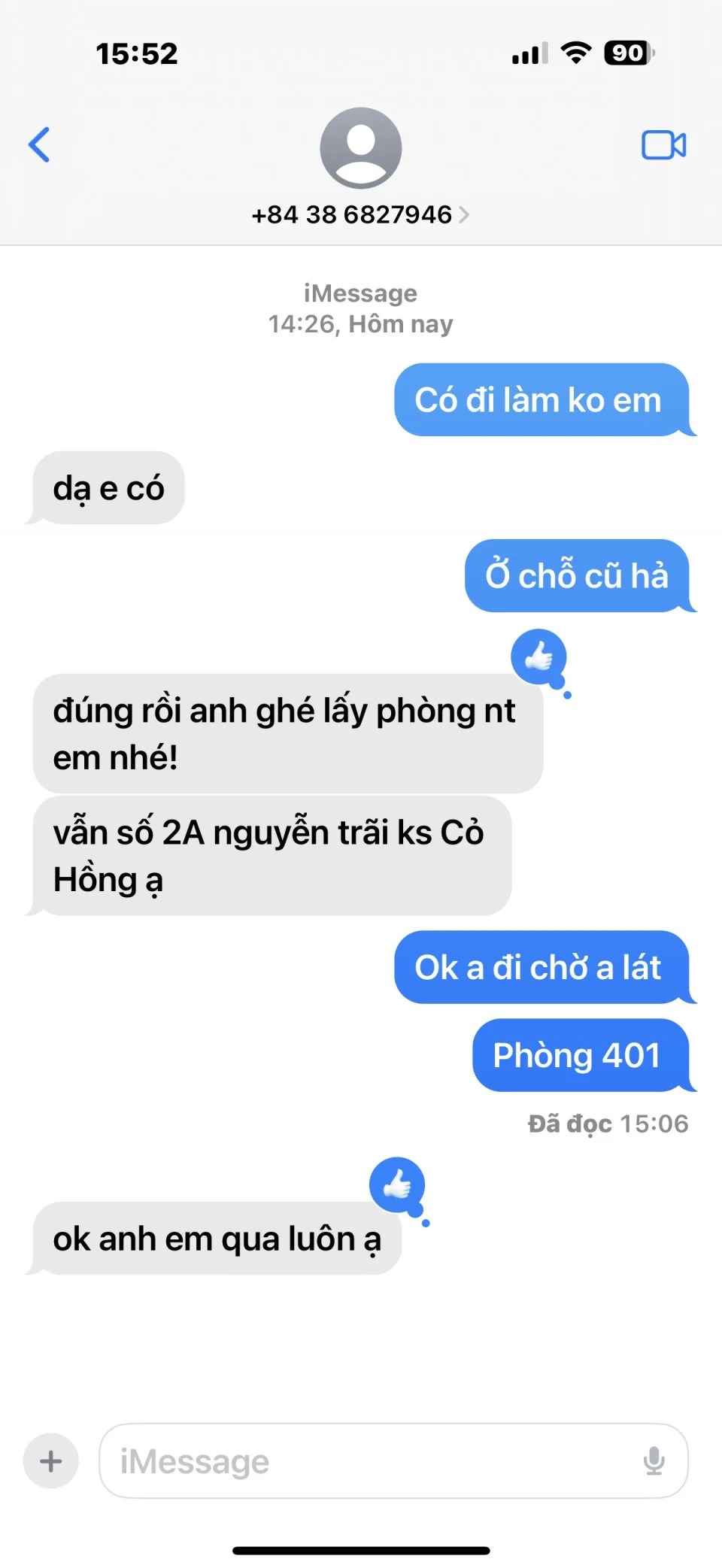Open the plus attachments menu
Viewport: 722px width, 1568px height.
click(51, 1461)
